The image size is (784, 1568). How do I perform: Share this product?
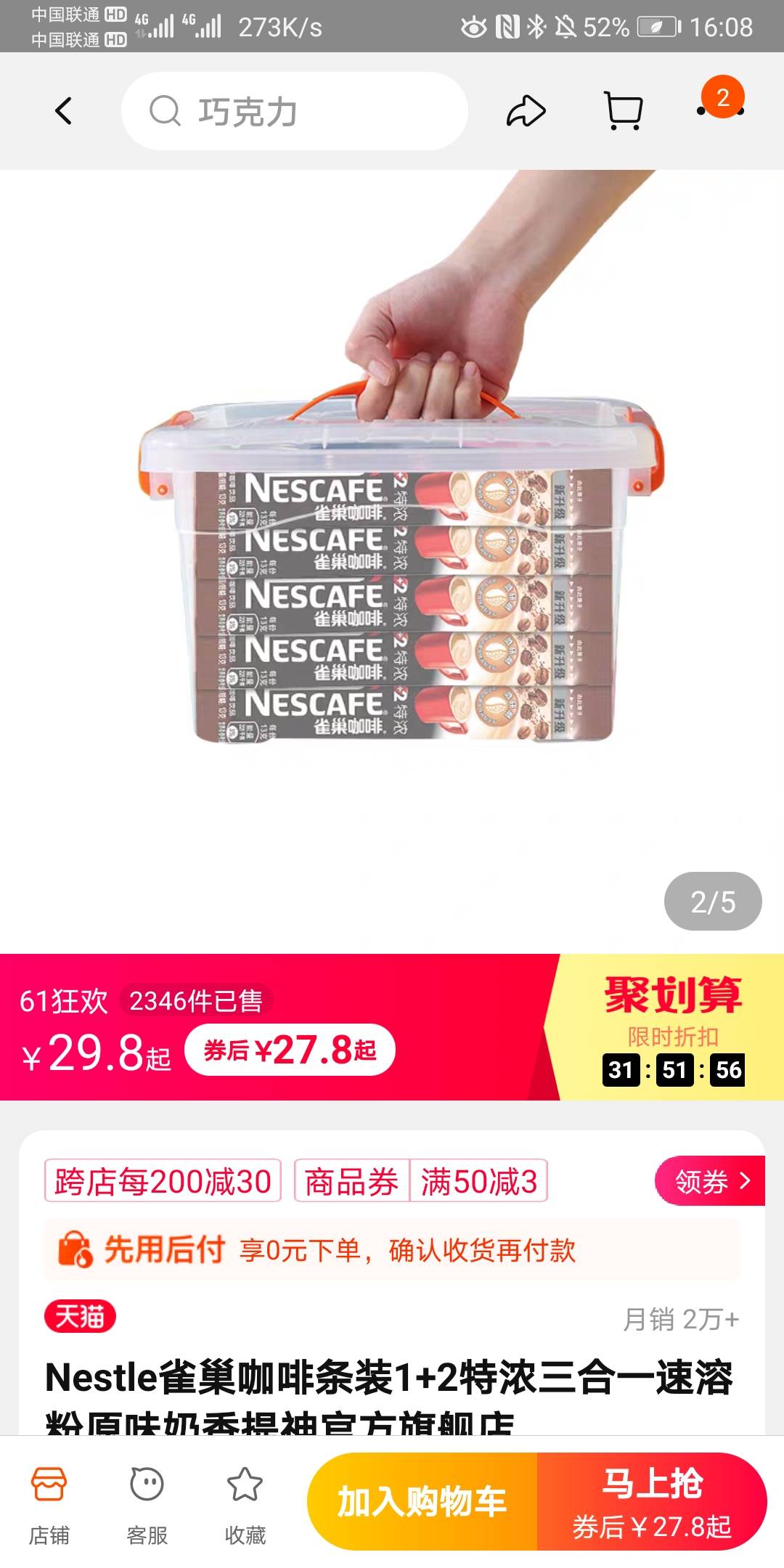pyautogui.click(x=526, y=111)
